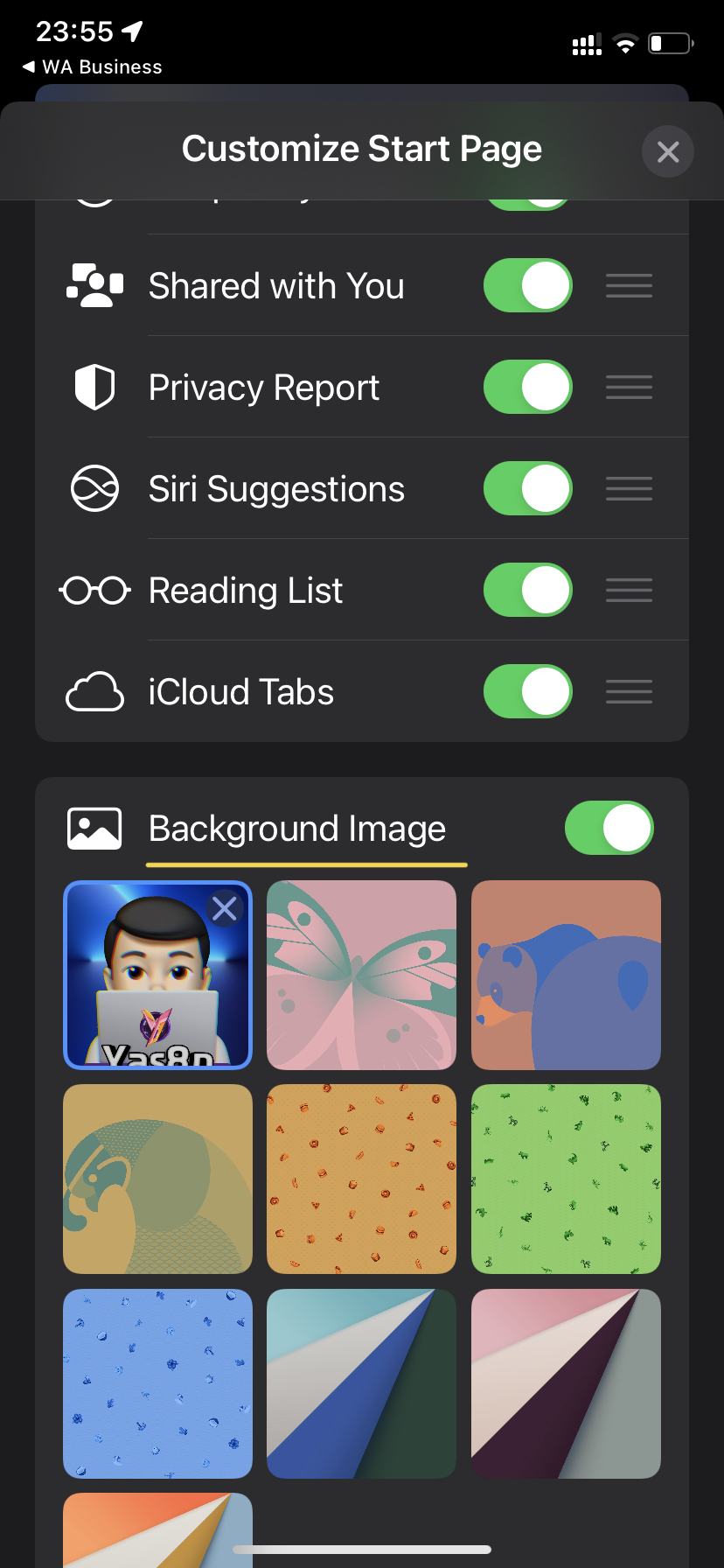The width and height of the screenshot is (724, 1568).
Task: Turn off Background Image
Action: (609, 828)
